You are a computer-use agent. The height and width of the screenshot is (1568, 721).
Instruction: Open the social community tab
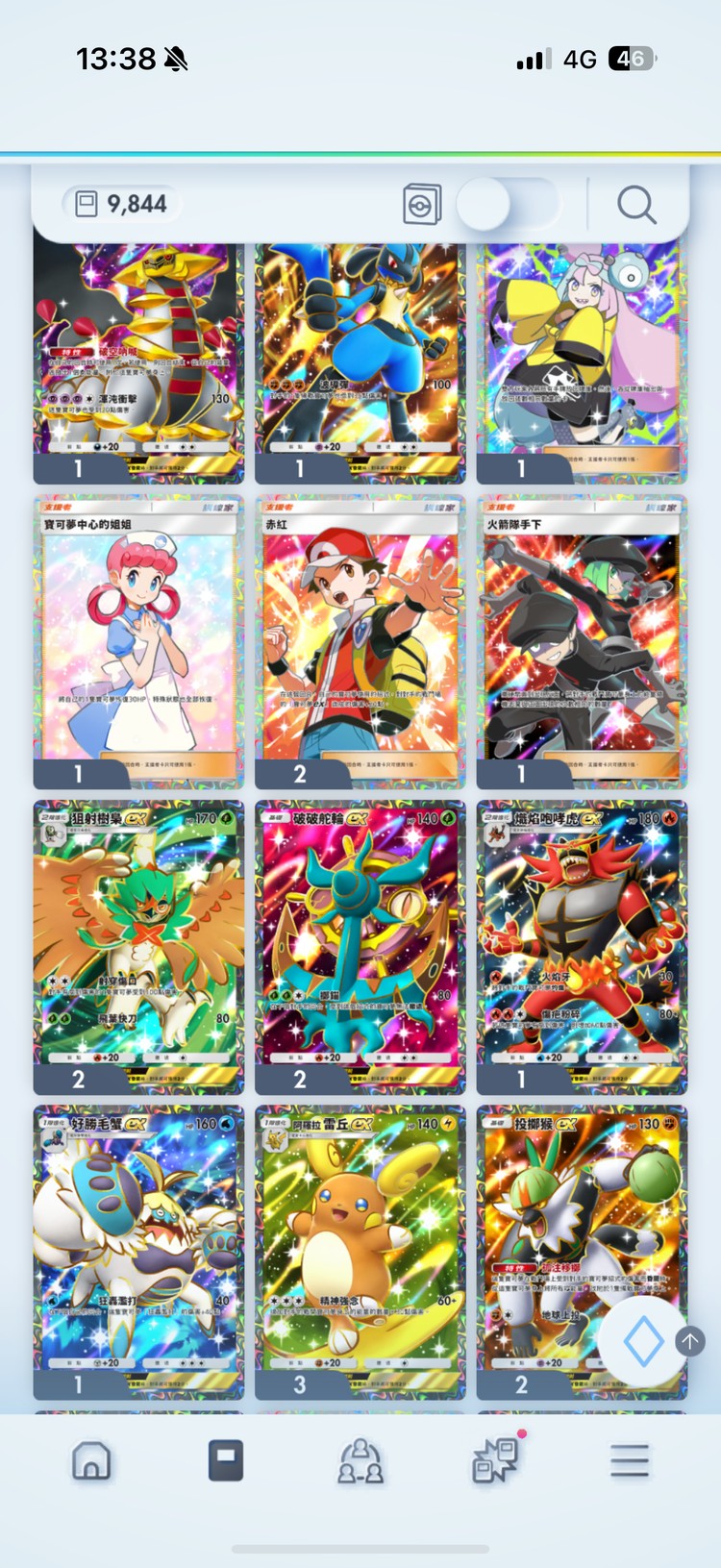point(360,1460)
